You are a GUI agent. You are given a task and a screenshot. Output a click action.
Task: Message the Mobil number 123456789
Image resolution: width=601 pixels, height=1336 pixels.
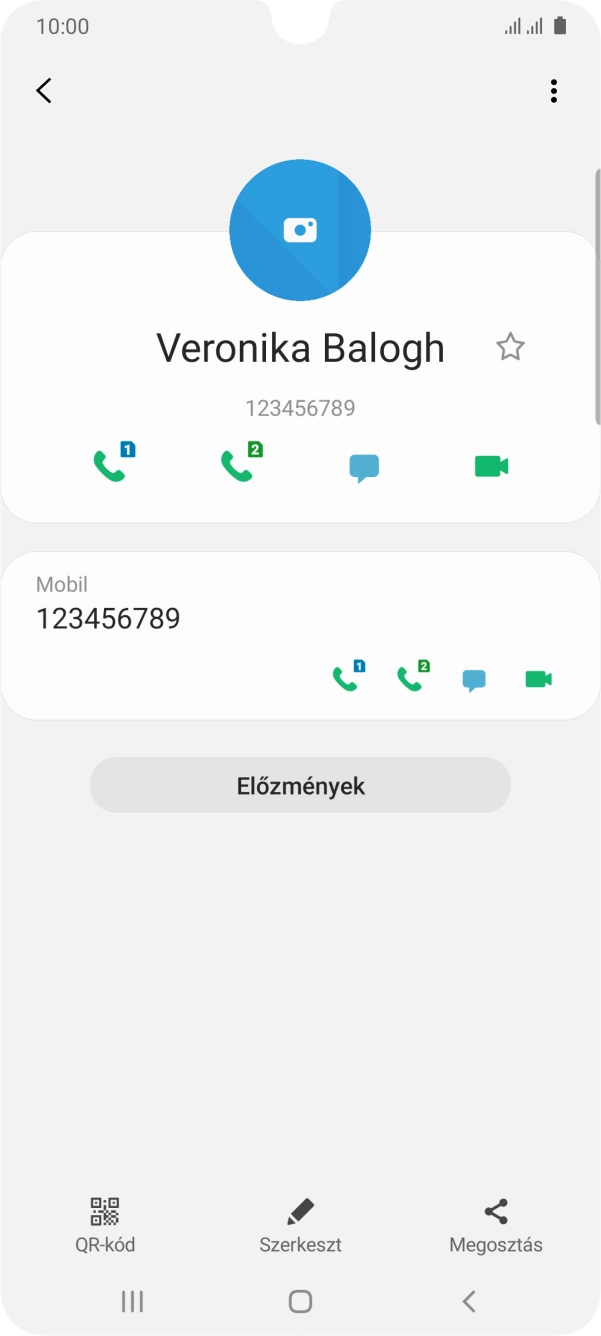tap(474, 680)
